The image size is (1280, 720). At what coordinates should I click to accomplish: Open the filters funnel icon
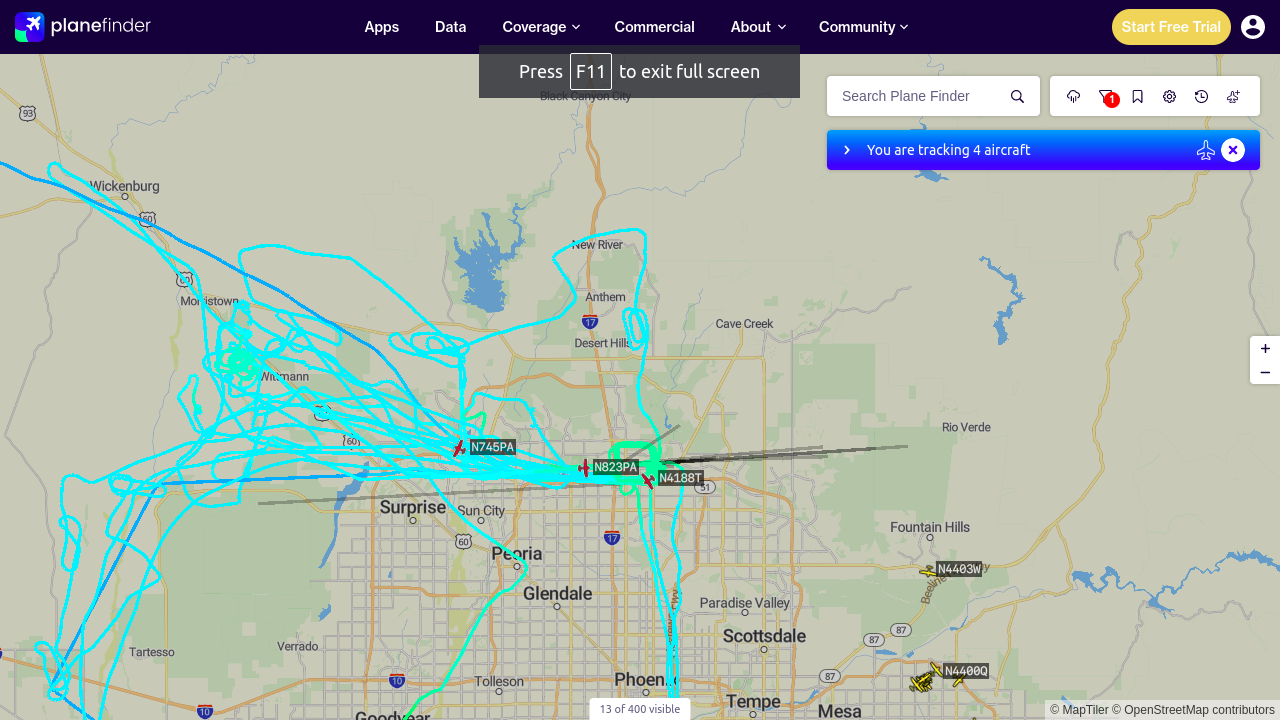click(x=1106, y=96)
